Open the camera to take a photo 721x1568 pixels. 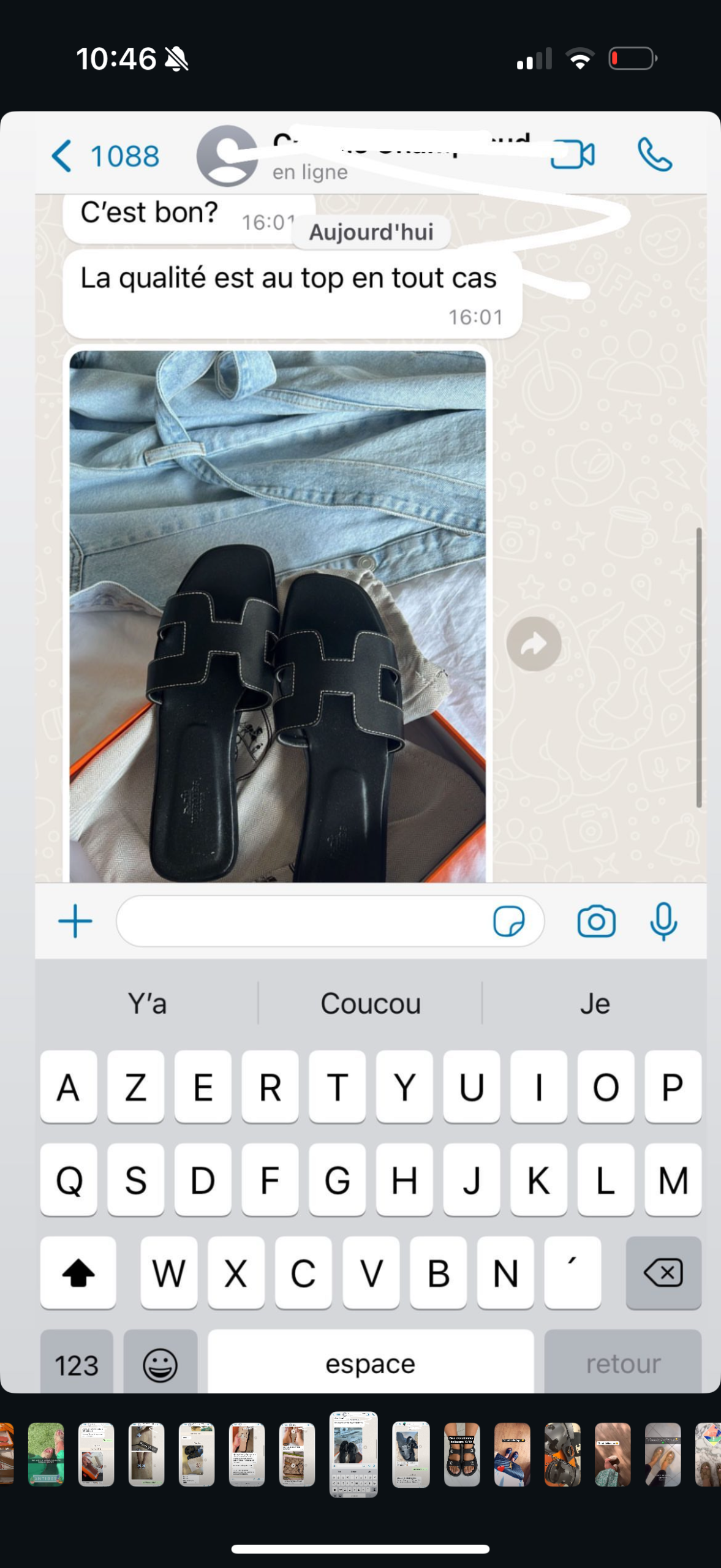point(596,921)
